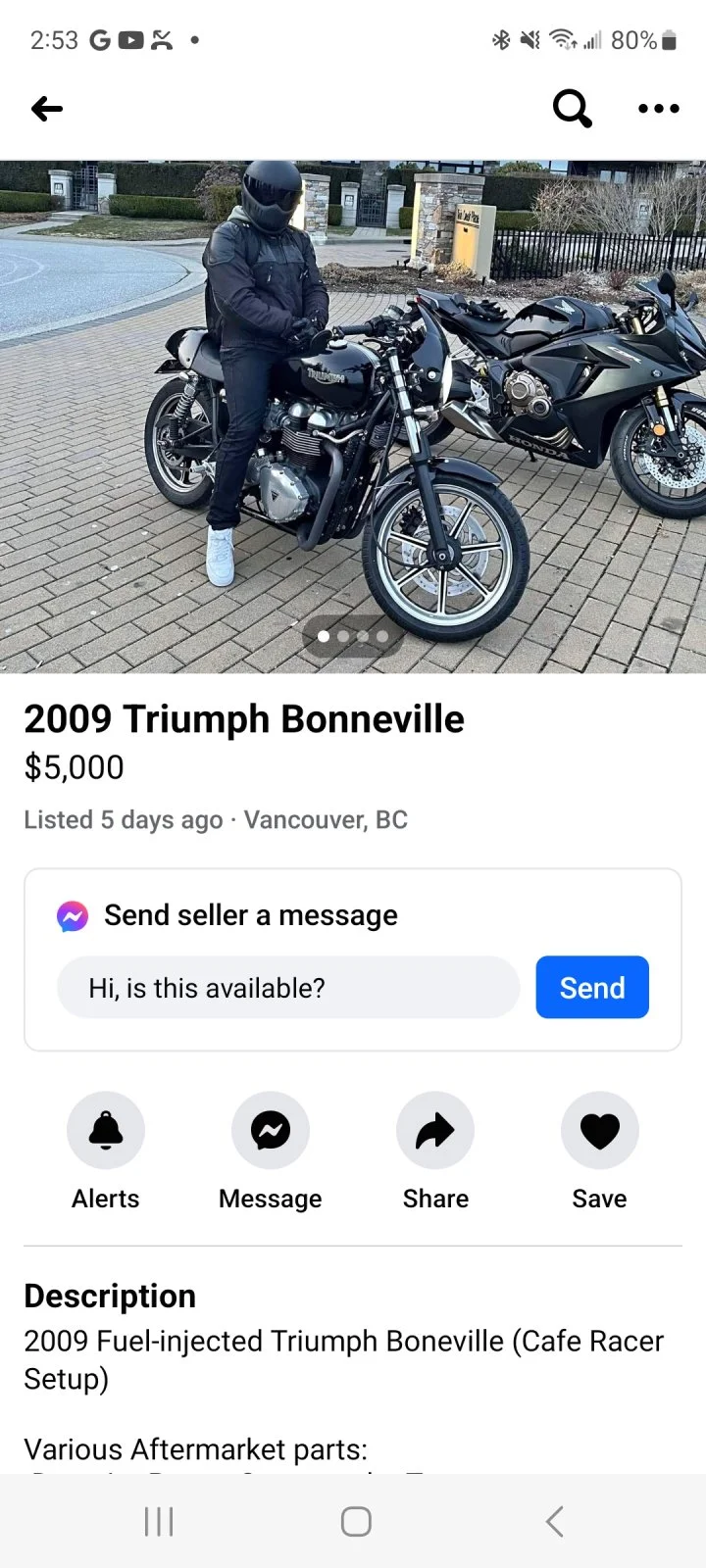
Task: Open the Alerts notification bell
Action: click(x=105, y=1129)
